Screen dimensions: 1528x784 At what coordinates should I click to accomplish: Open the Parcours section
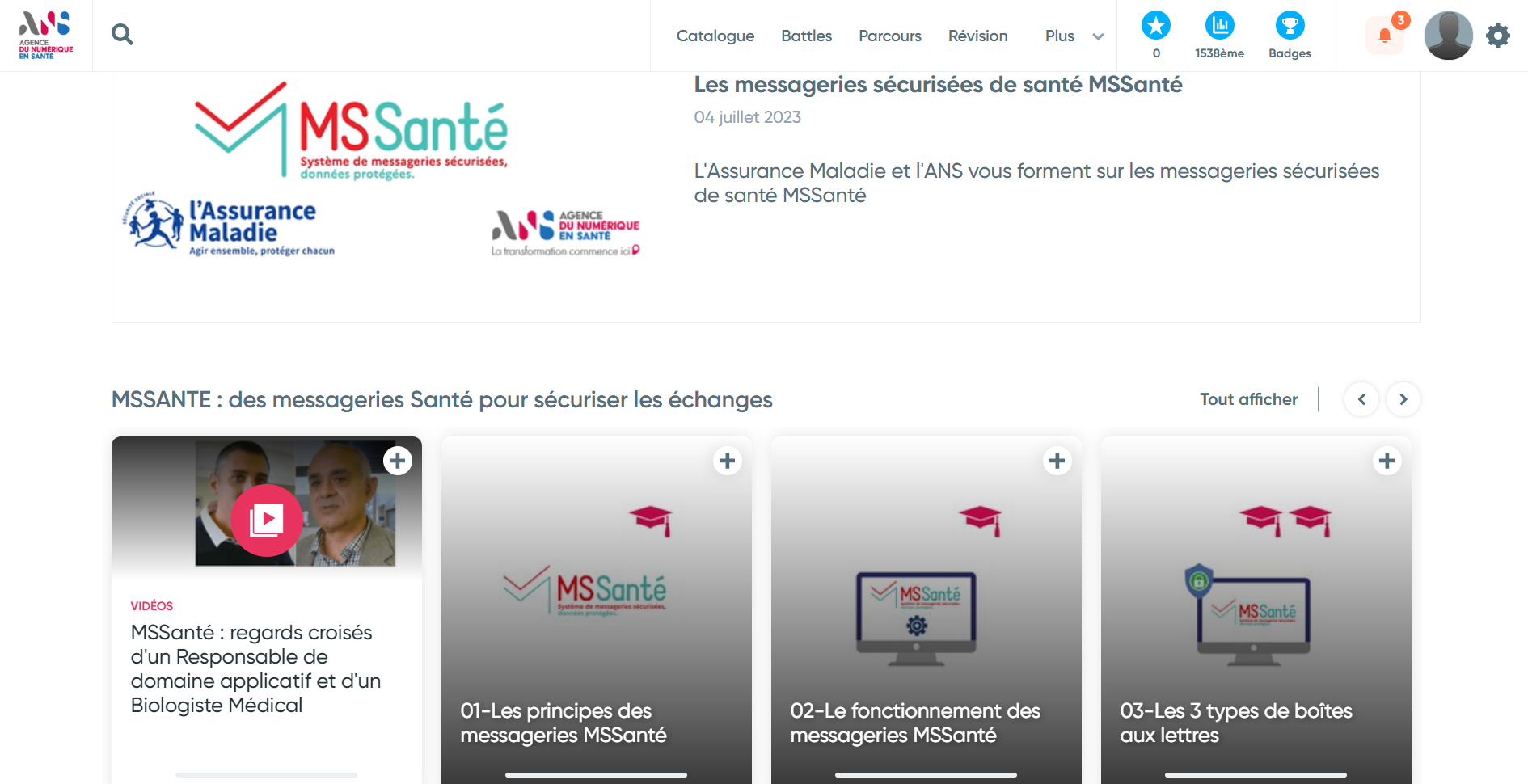pyautogui.click(x=889, y=36)
